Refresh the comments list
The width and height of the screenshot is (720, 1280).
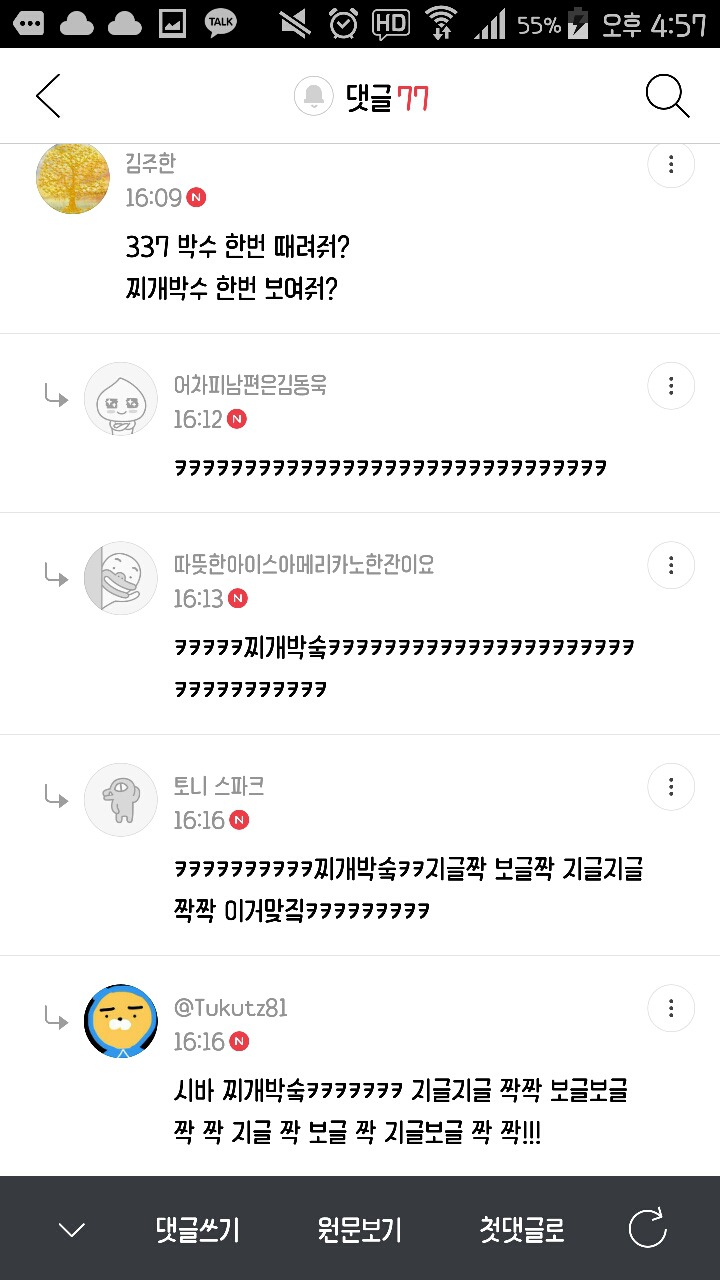point(647,1229)
